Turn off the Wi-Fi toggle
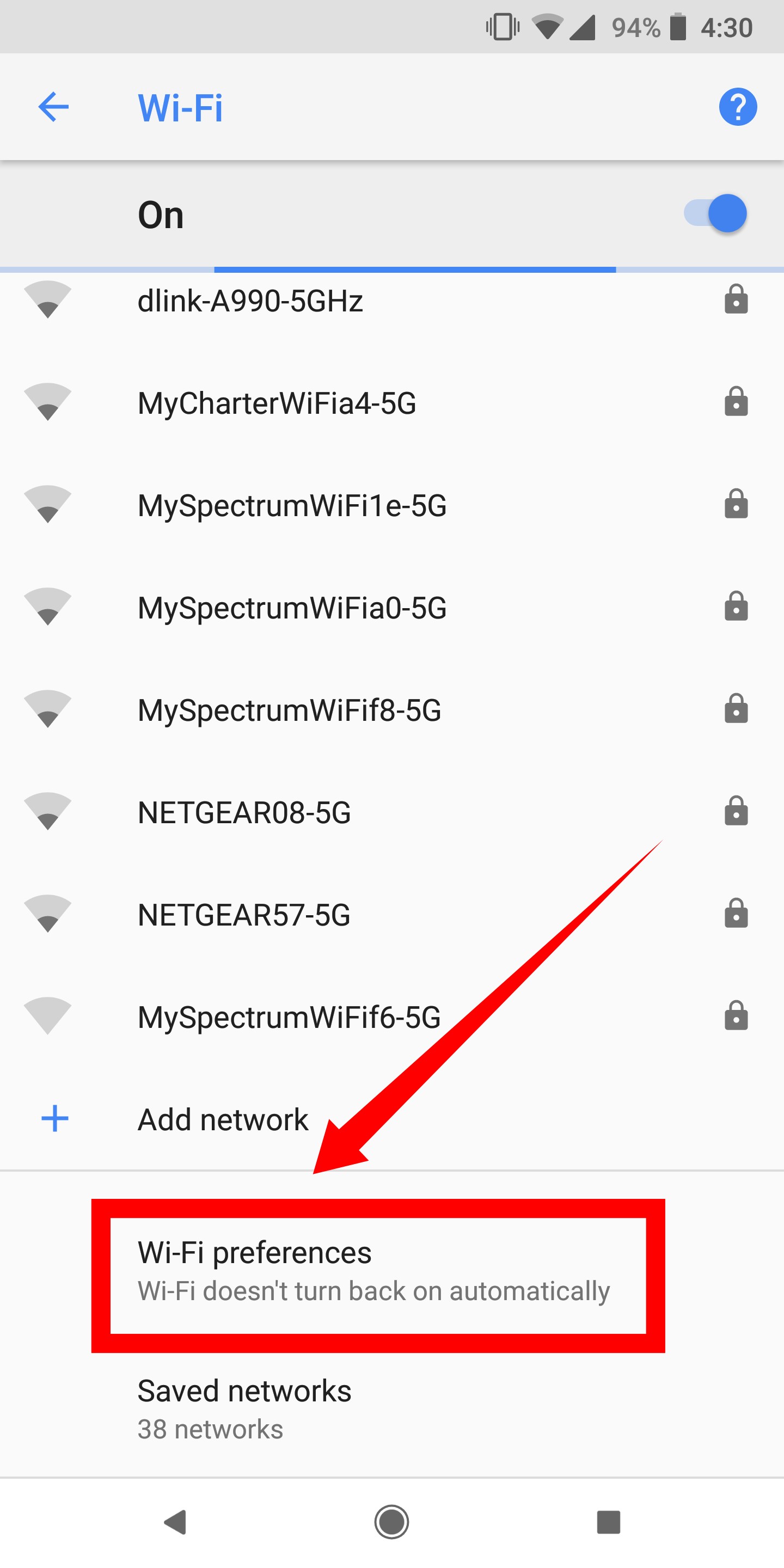Viewport: 784px width, 1568px height. click(x=715, y=213)
